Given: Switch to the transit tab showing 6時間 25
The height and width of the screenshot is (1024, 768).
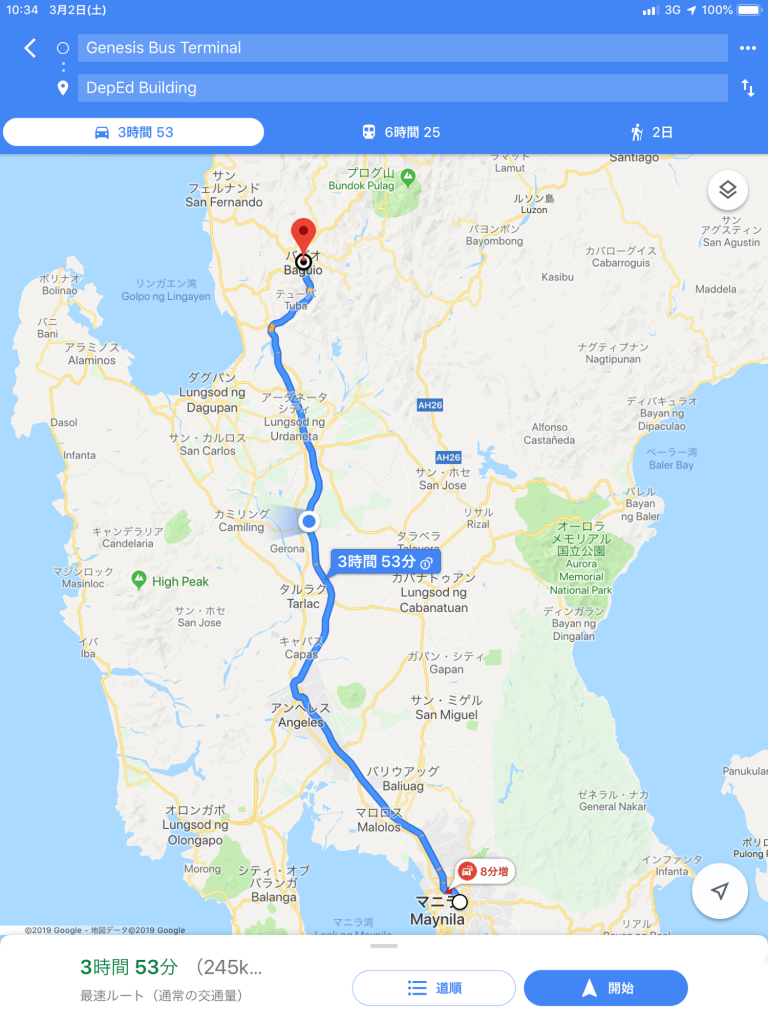Looking at the screenshot, I should point(400,132).
